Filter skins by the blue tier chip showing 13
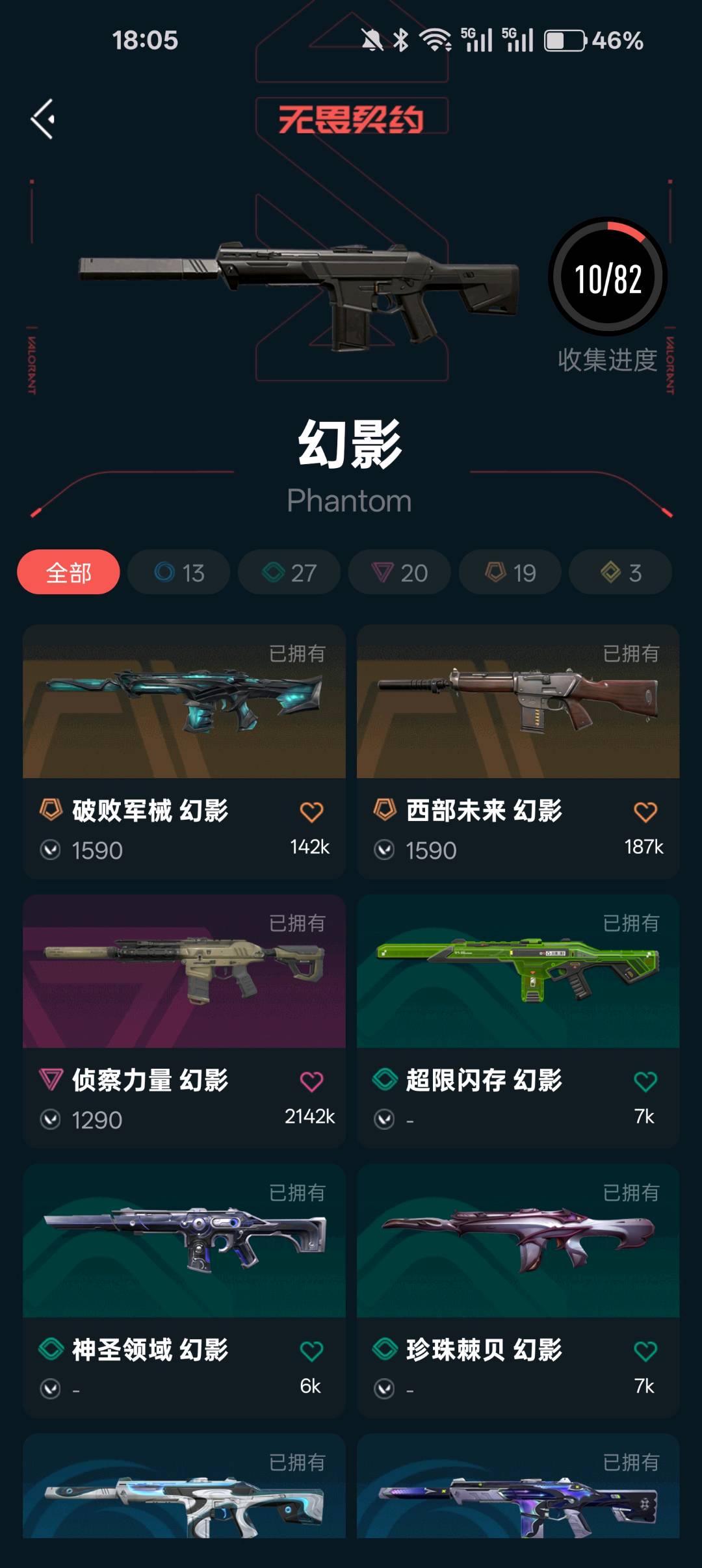 click(179, 572)
